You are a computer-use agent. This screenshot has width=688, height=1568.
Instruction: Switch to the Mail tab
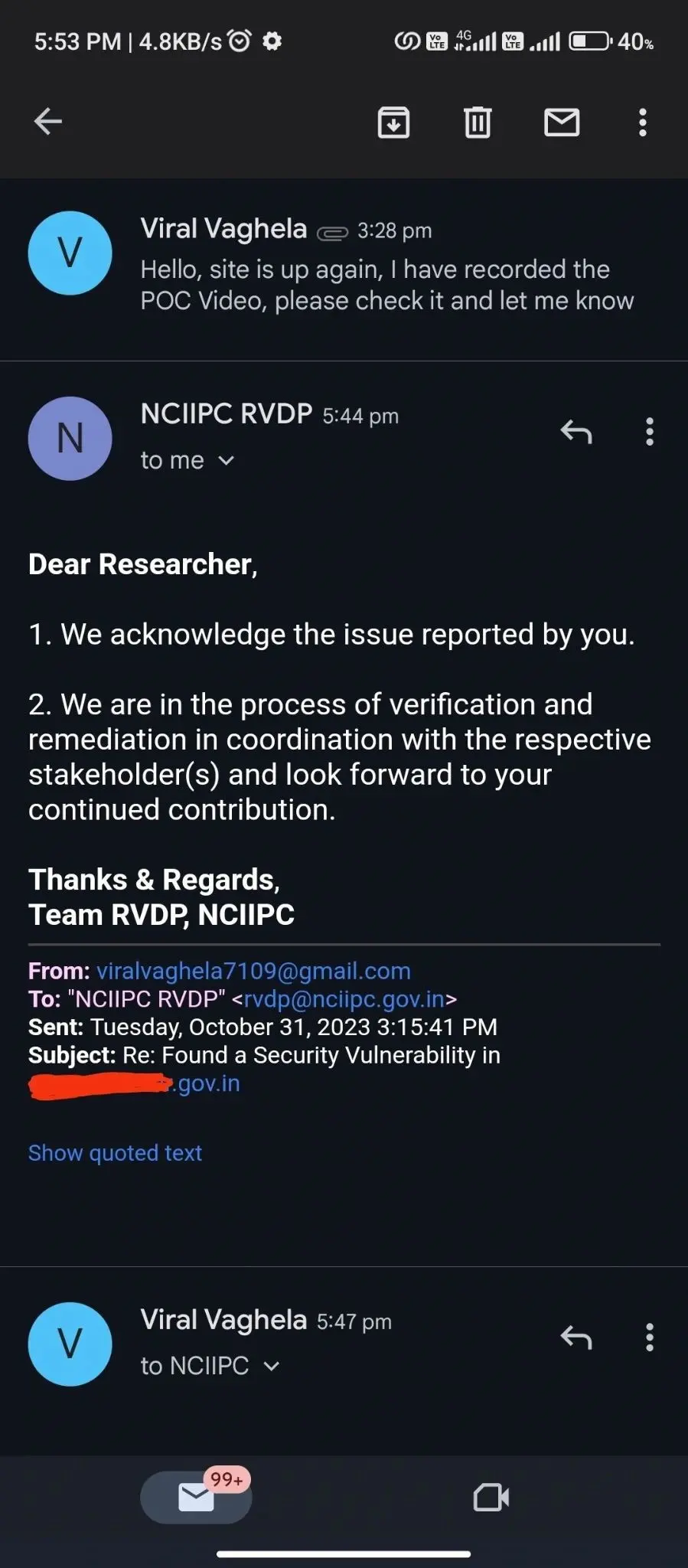[196, 1497]
